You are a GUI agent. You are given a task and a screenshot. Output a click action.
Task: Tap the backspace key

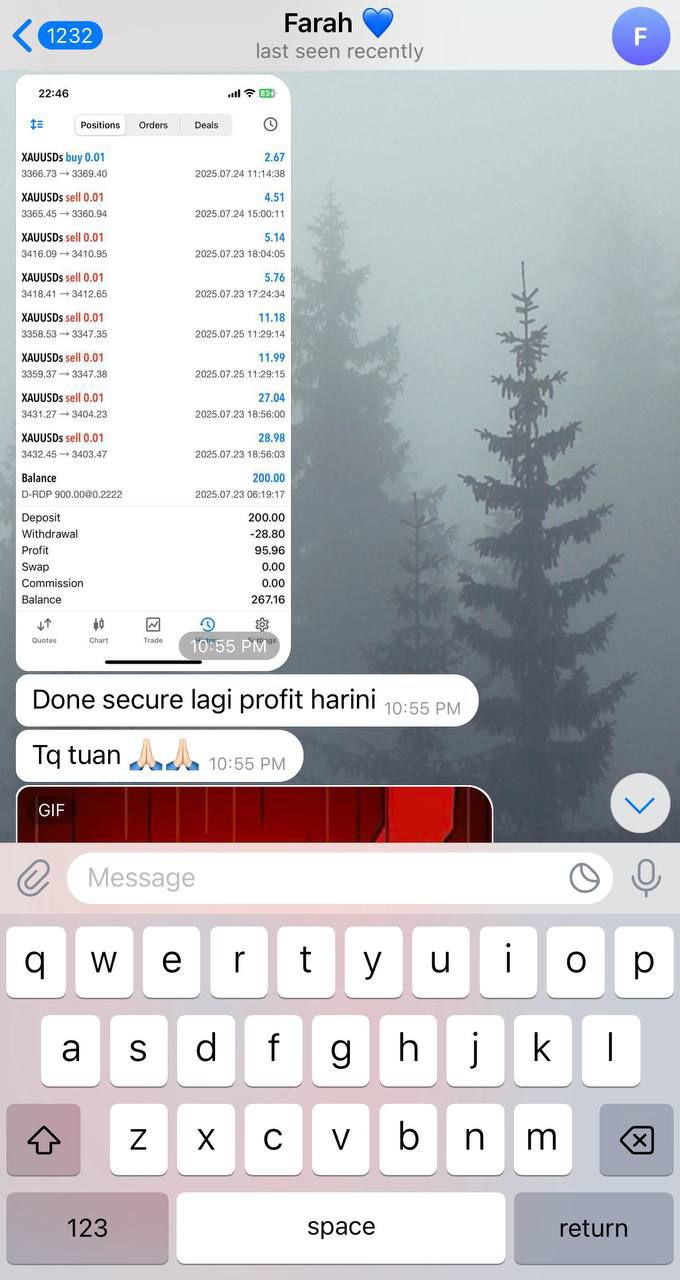point(636,1139)
